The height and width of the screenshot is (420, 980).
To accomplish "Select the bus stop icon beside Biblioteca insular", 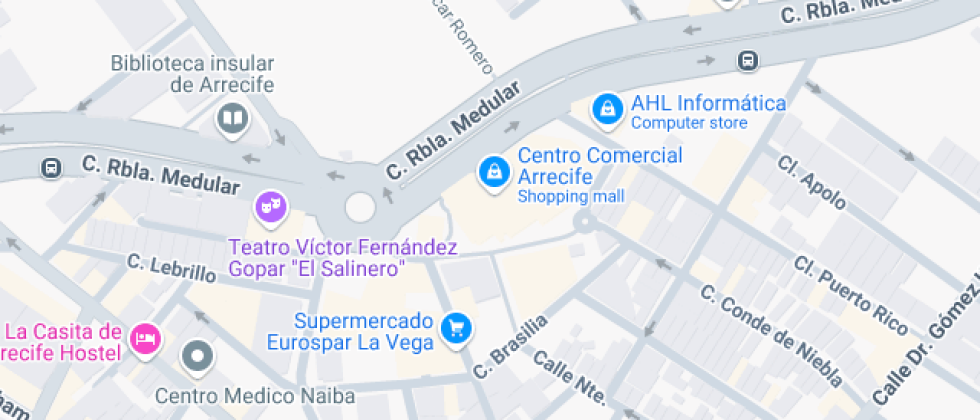I will (x=51, y=168).
